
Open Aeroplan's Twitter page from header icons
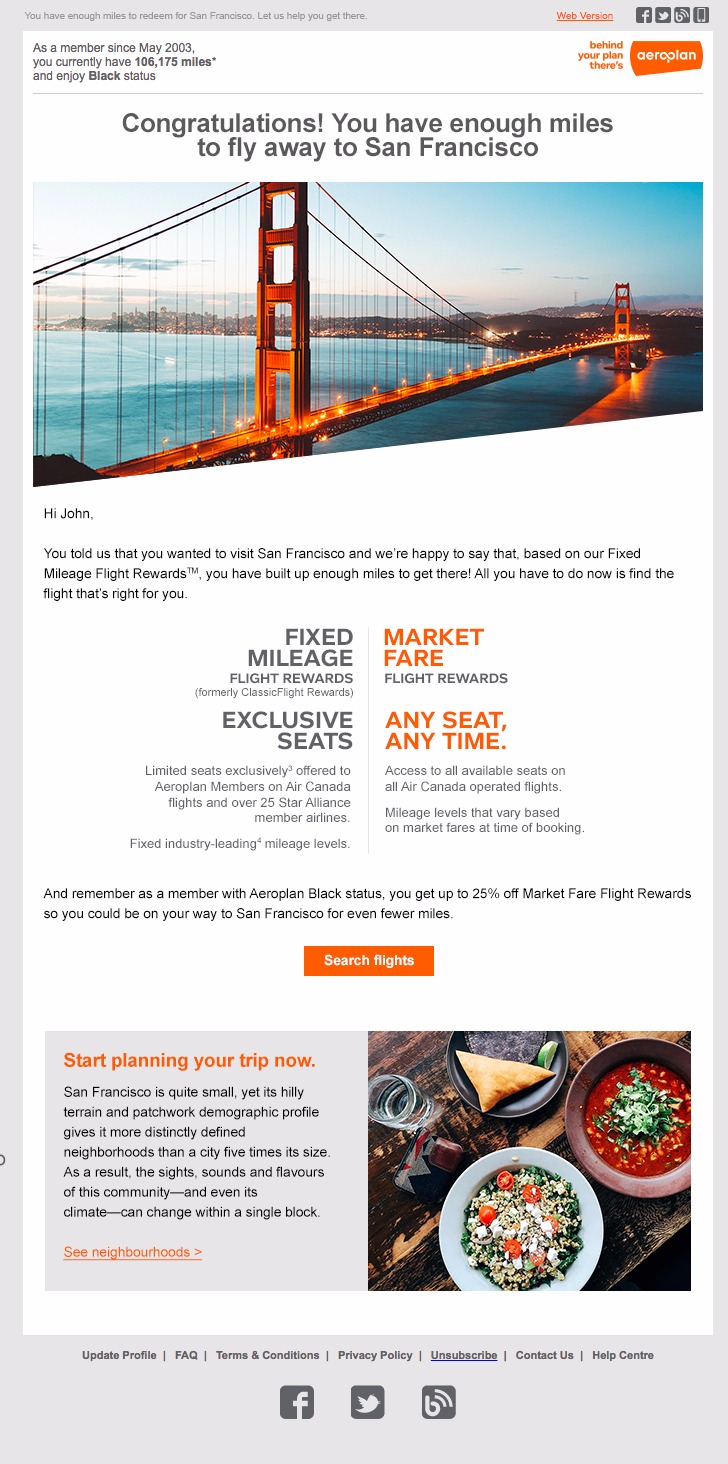663,15
